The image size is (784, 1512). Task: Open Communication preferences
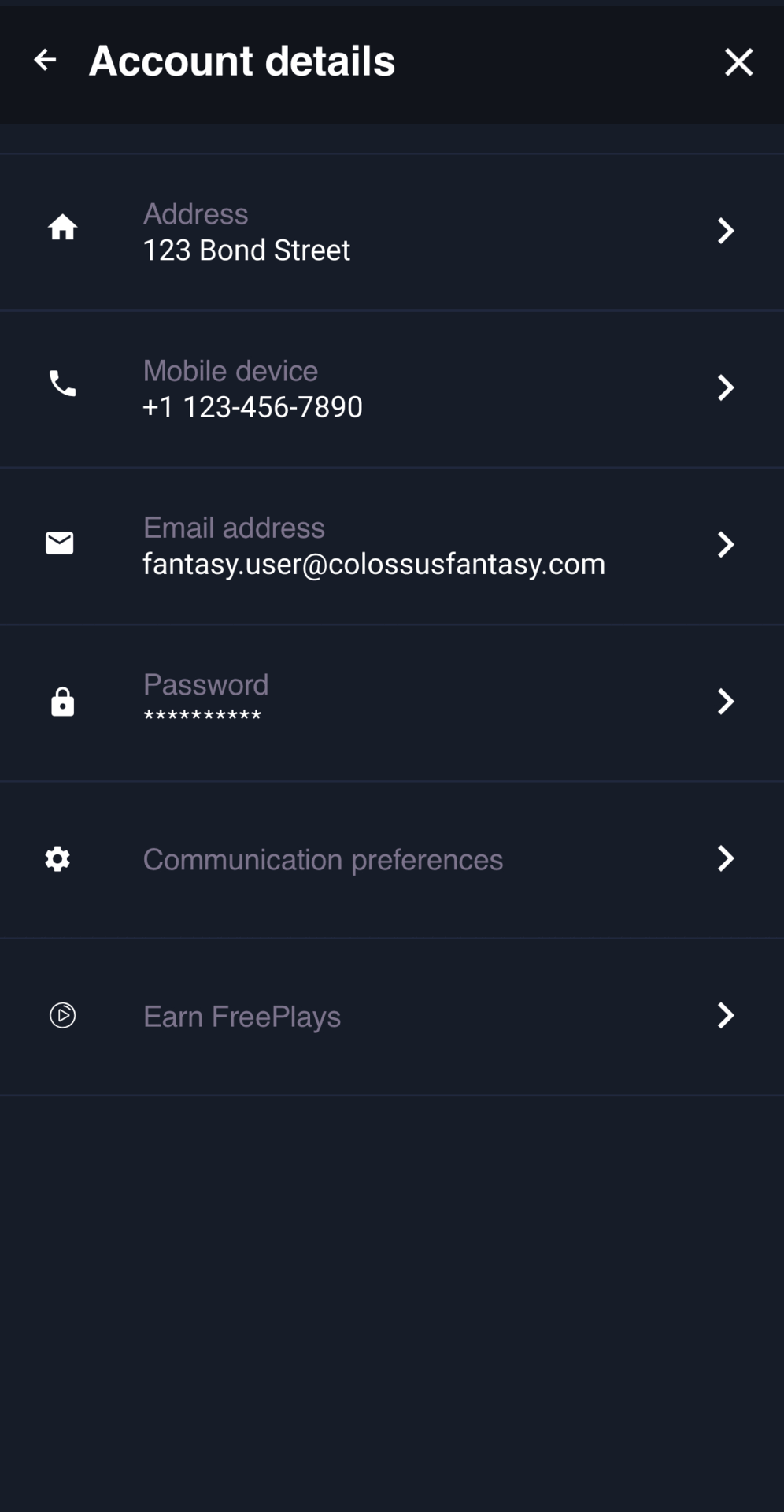point(391,859)
